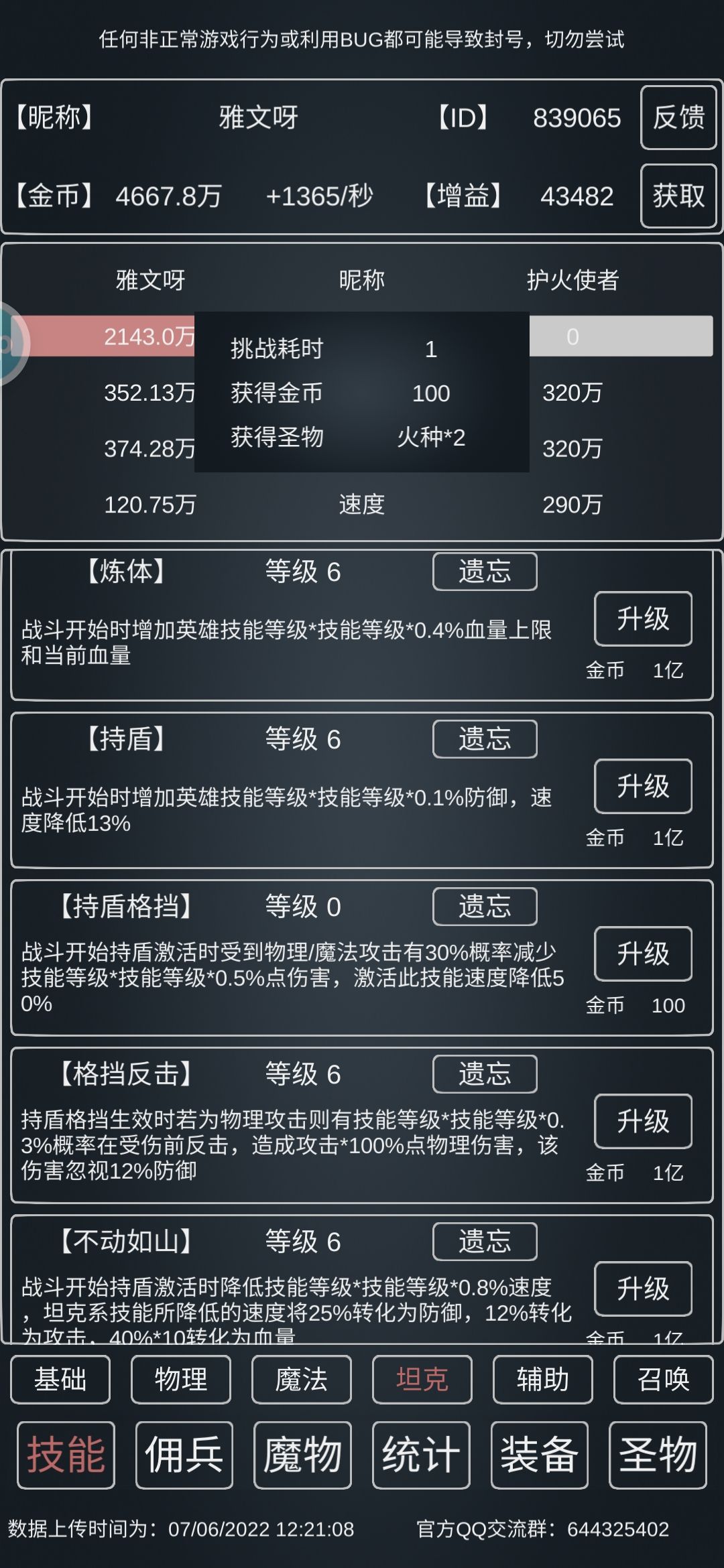Switch to the 召唤 skill category

click(x=663, y=1379)
